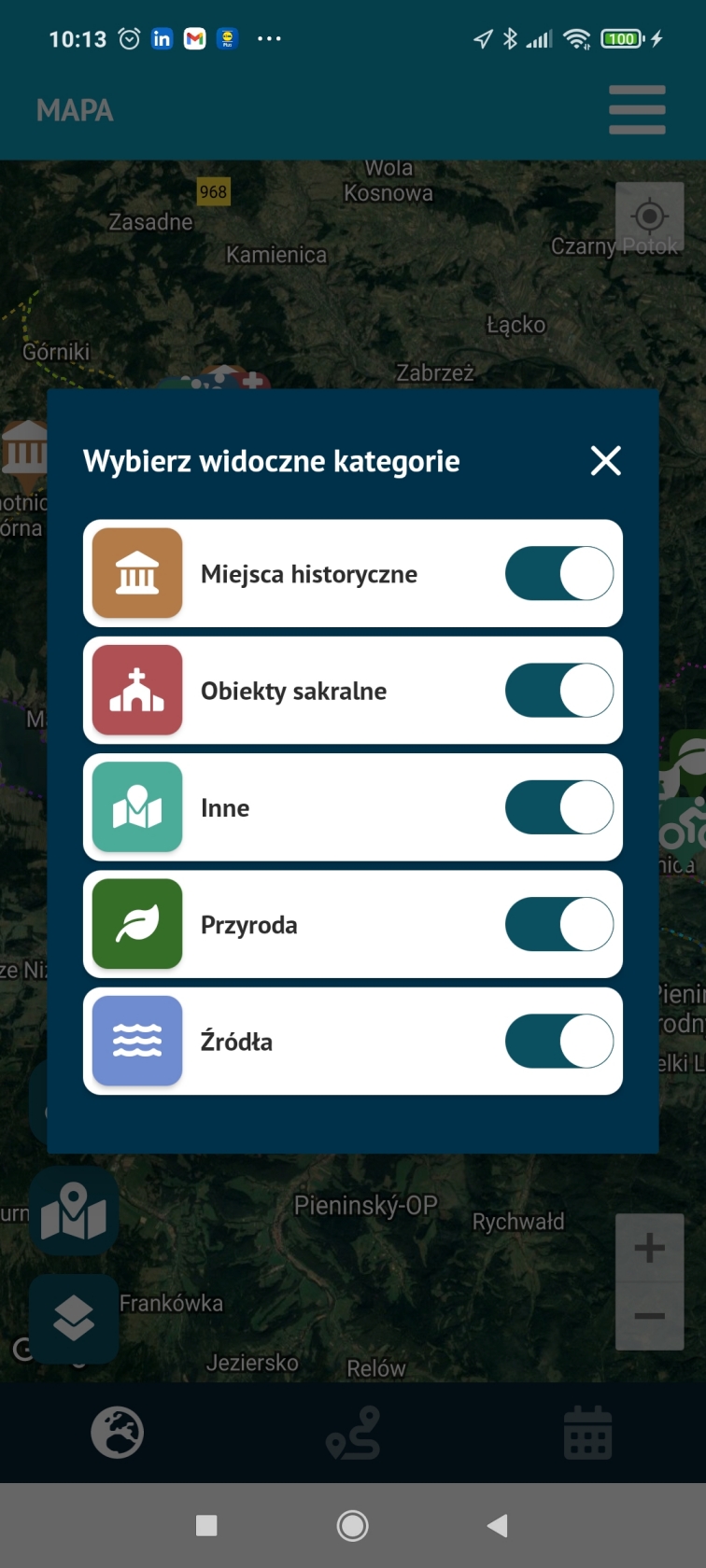This screenshot has width=706, height=1568.
Task: Click the green Inne map icon
Action: coord(136,807)
